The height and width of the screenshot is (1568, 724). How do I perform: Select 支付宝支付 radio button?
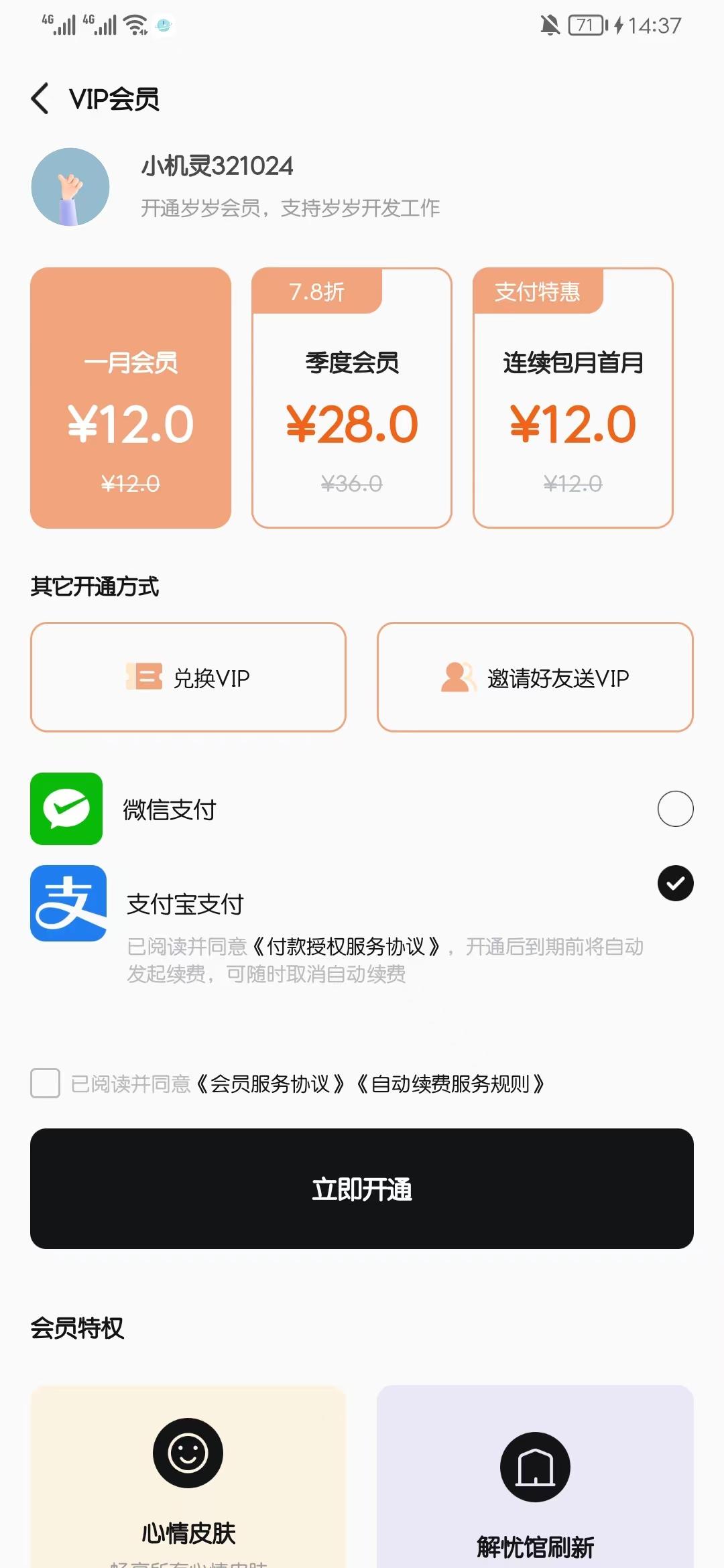675,883
